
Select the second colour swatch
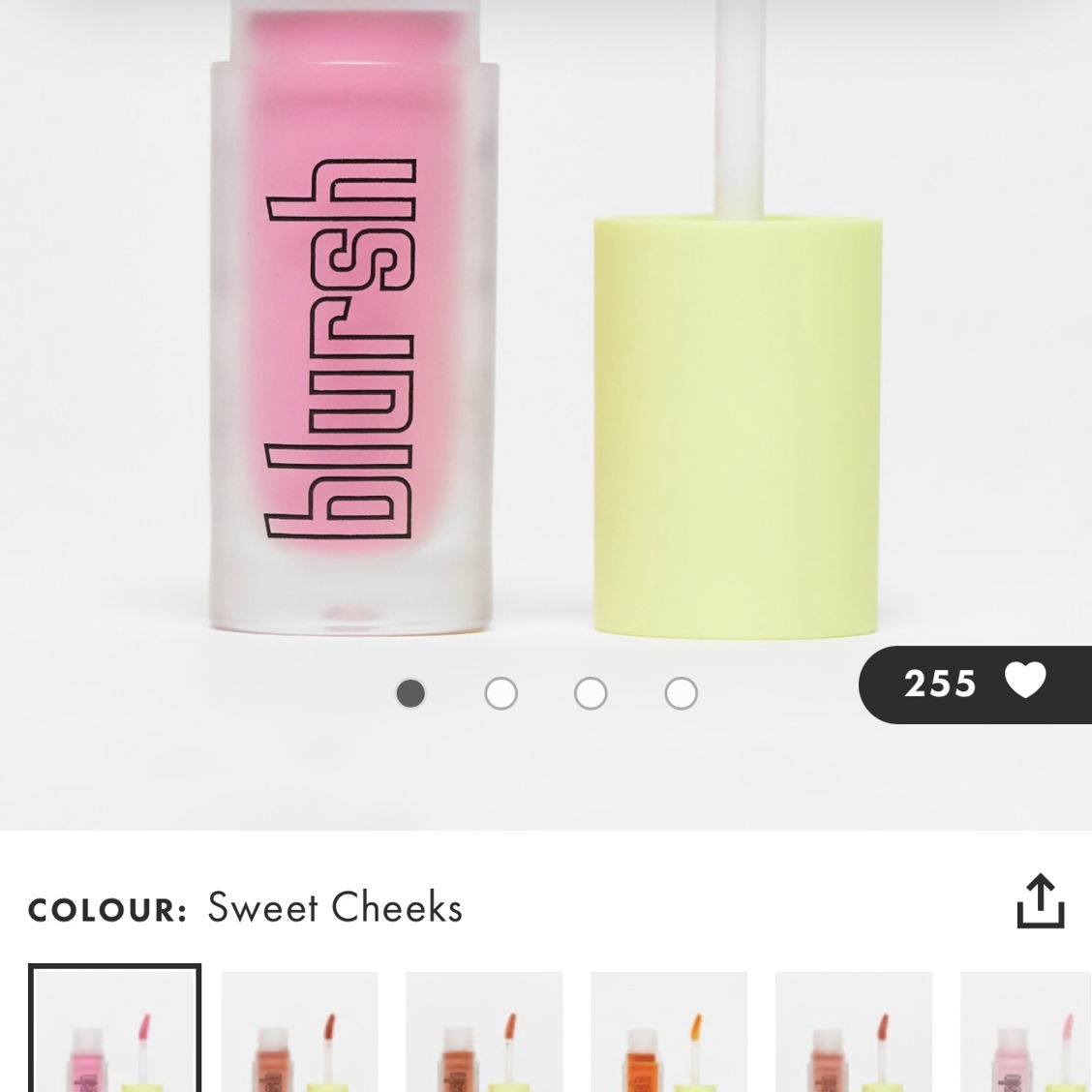click(x=299, y=1032)
